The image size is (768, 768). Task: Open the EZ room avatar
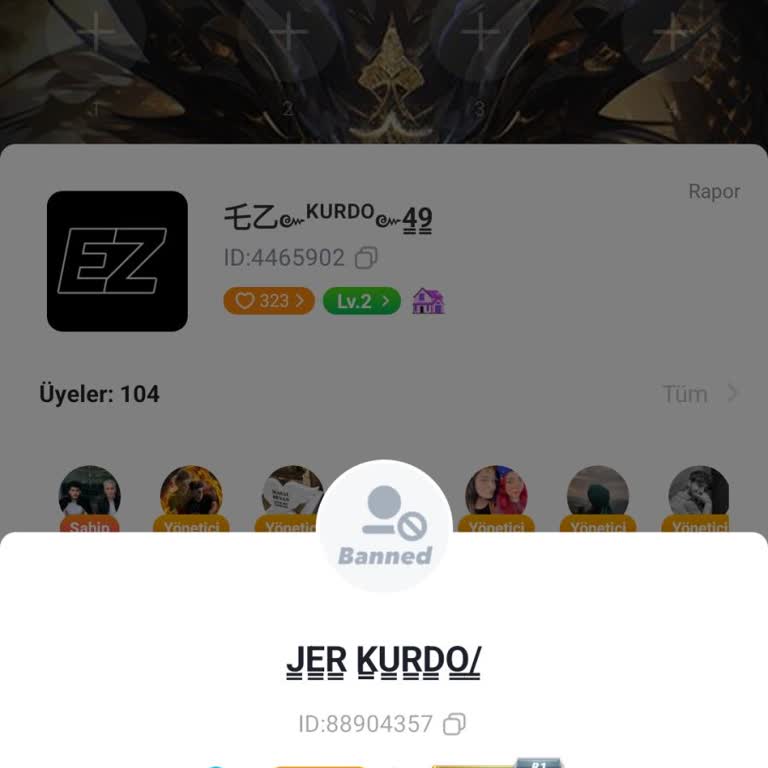117,261
